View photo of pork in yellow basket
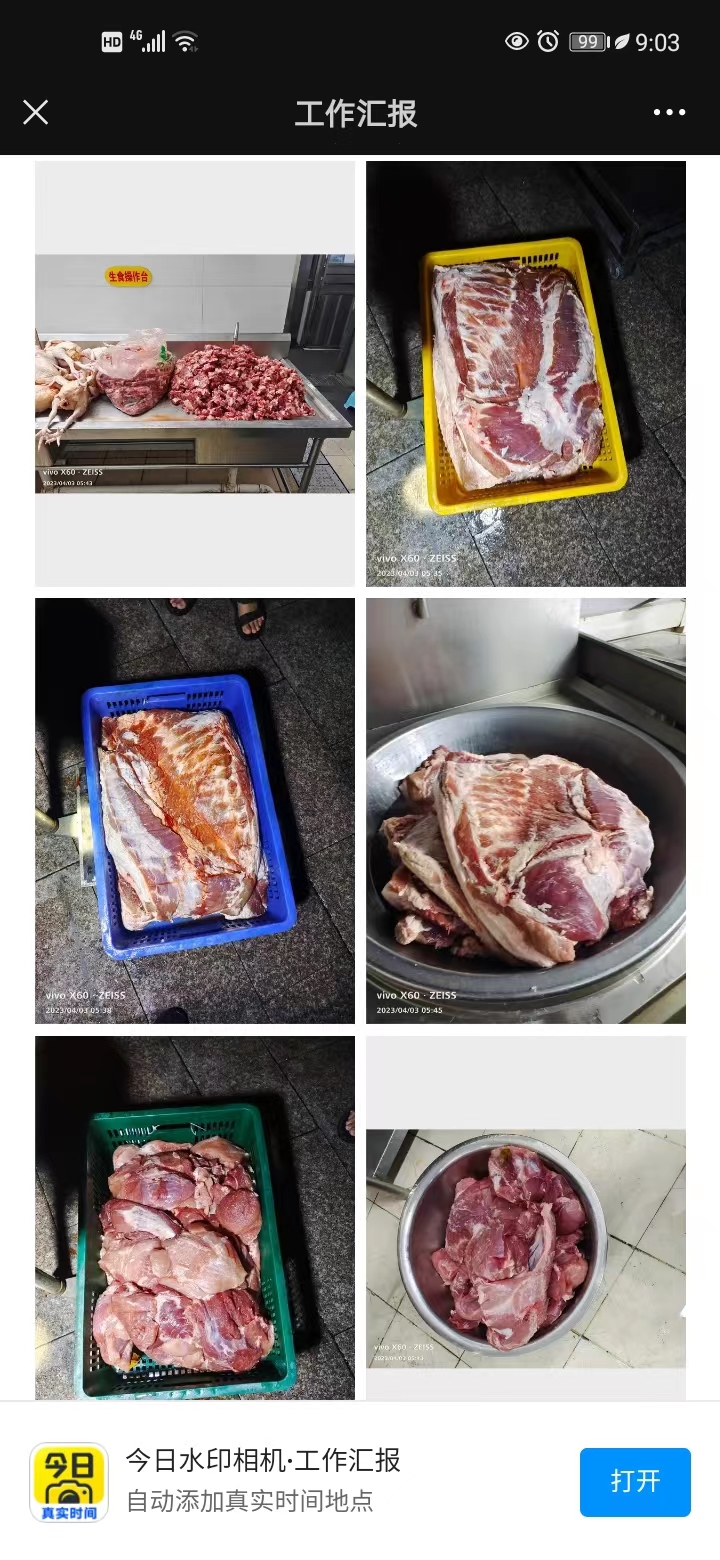720x1560 pixels. pyautogui.click(x=525, y=373)
